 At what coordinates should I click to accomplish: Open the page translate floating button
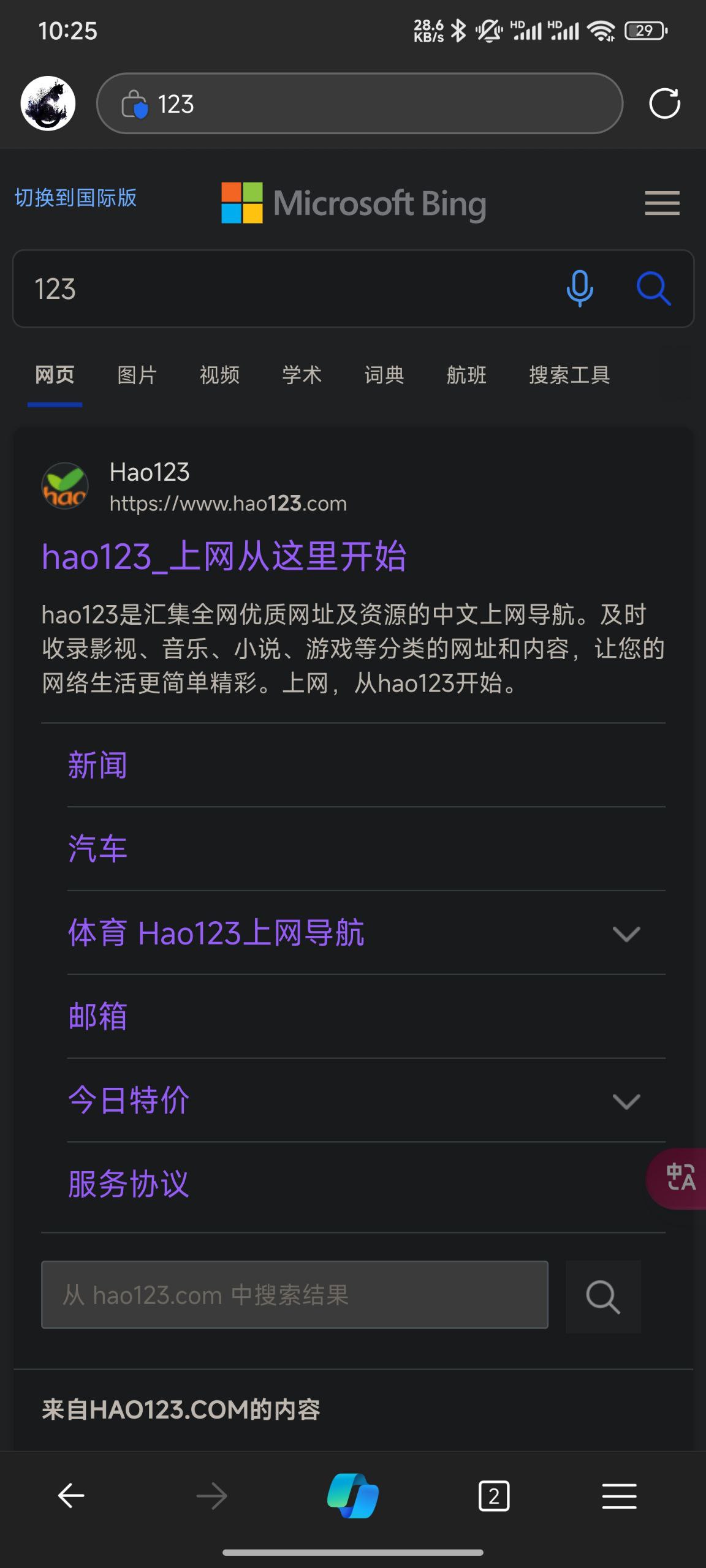pos(678,1178)
